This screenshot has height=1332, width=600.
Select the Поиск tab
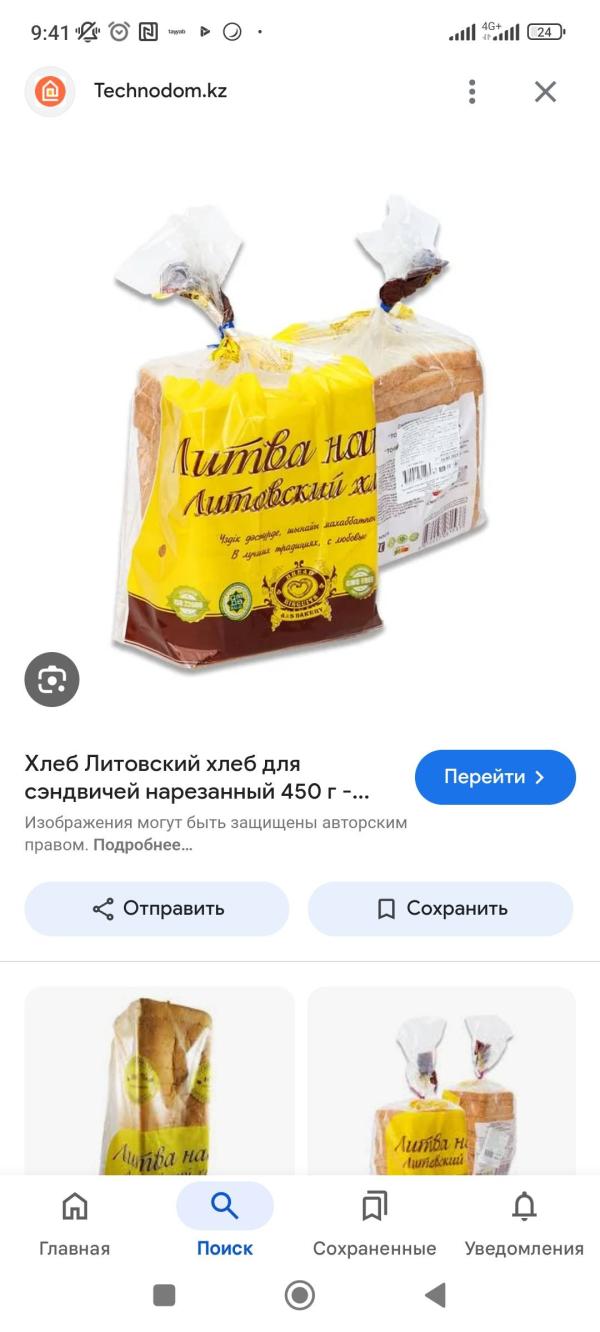click(225, 1222)
